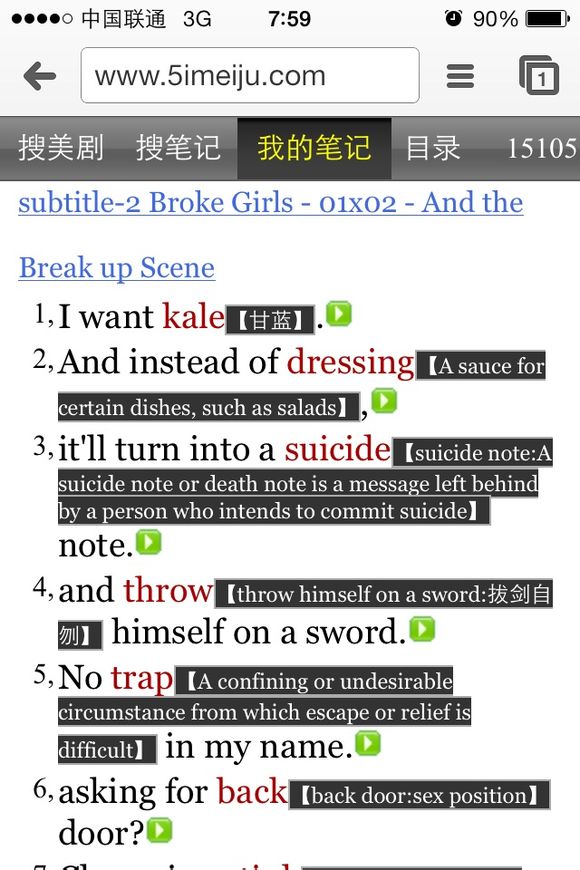Play audio for the kale line

point(339,313)
